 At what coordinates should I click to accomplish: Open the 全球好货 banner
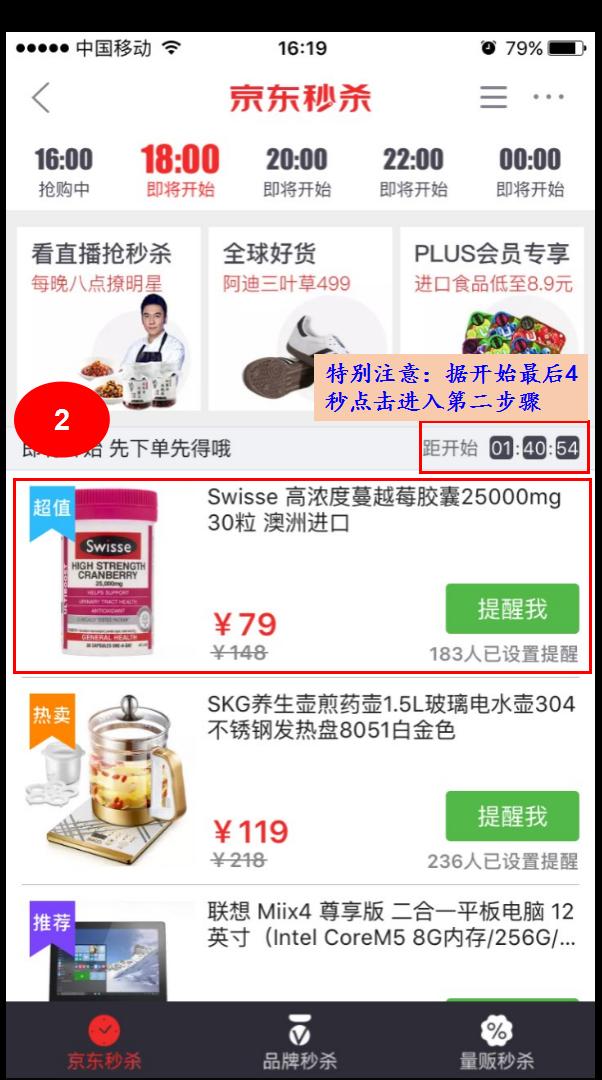[x=300, y=319]
